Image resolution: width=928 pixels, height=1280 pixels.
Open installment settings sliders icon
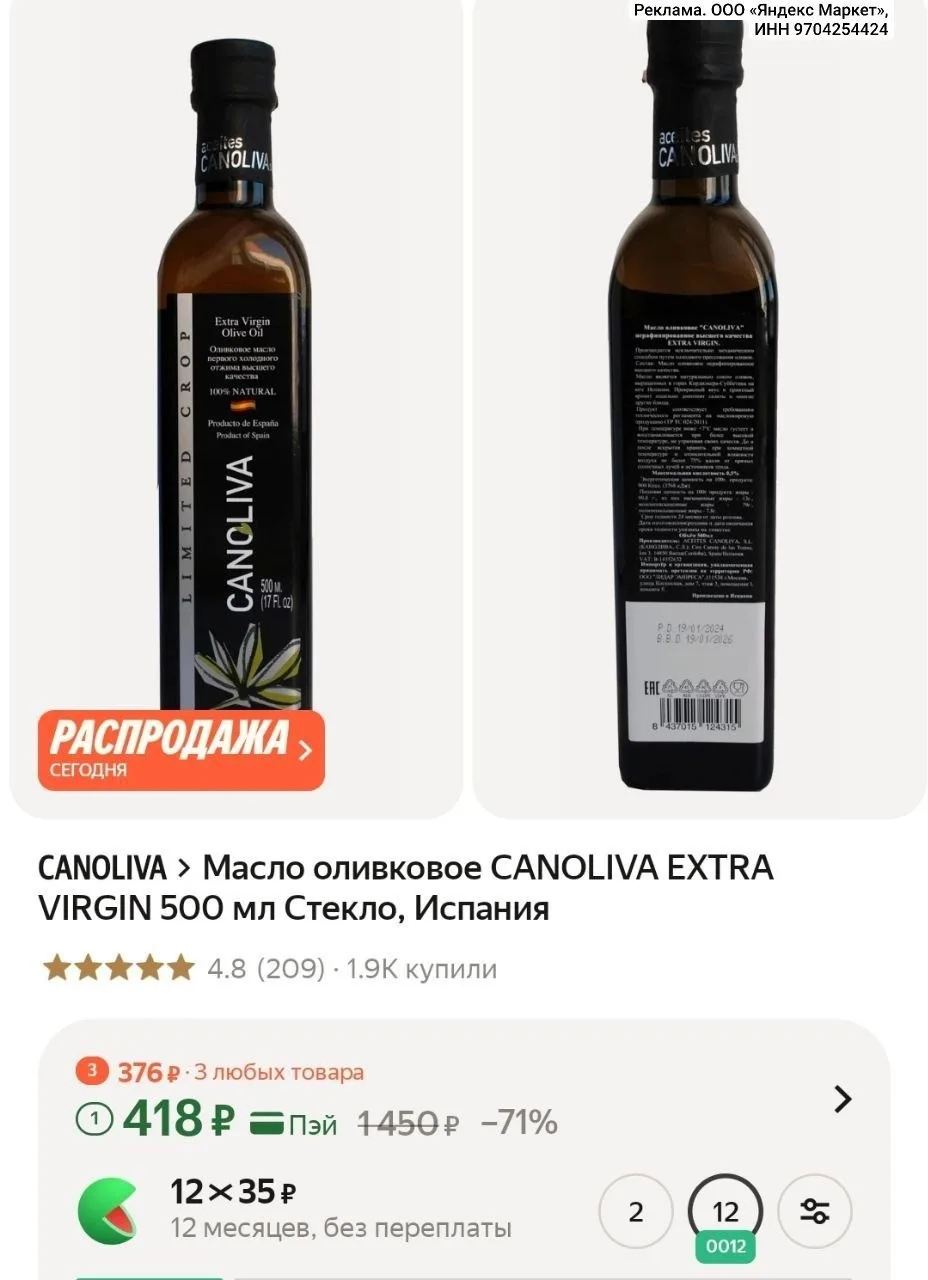point(815,1212)
